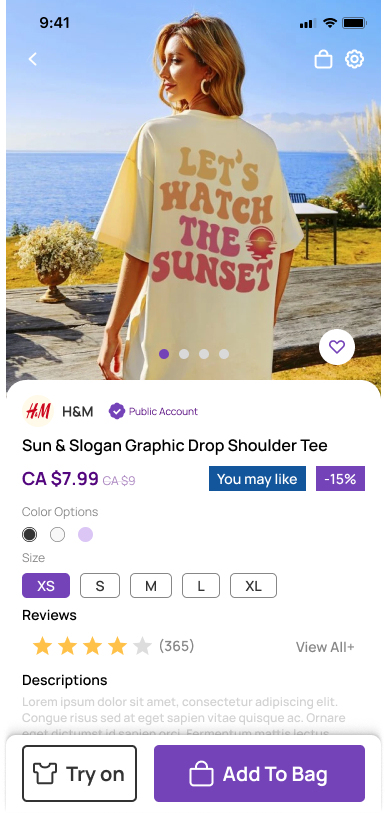This screenshot has height=813, width=387.
Task: Open the shopping bag icon
Action: pyautogui.click(x=323, y=59)
